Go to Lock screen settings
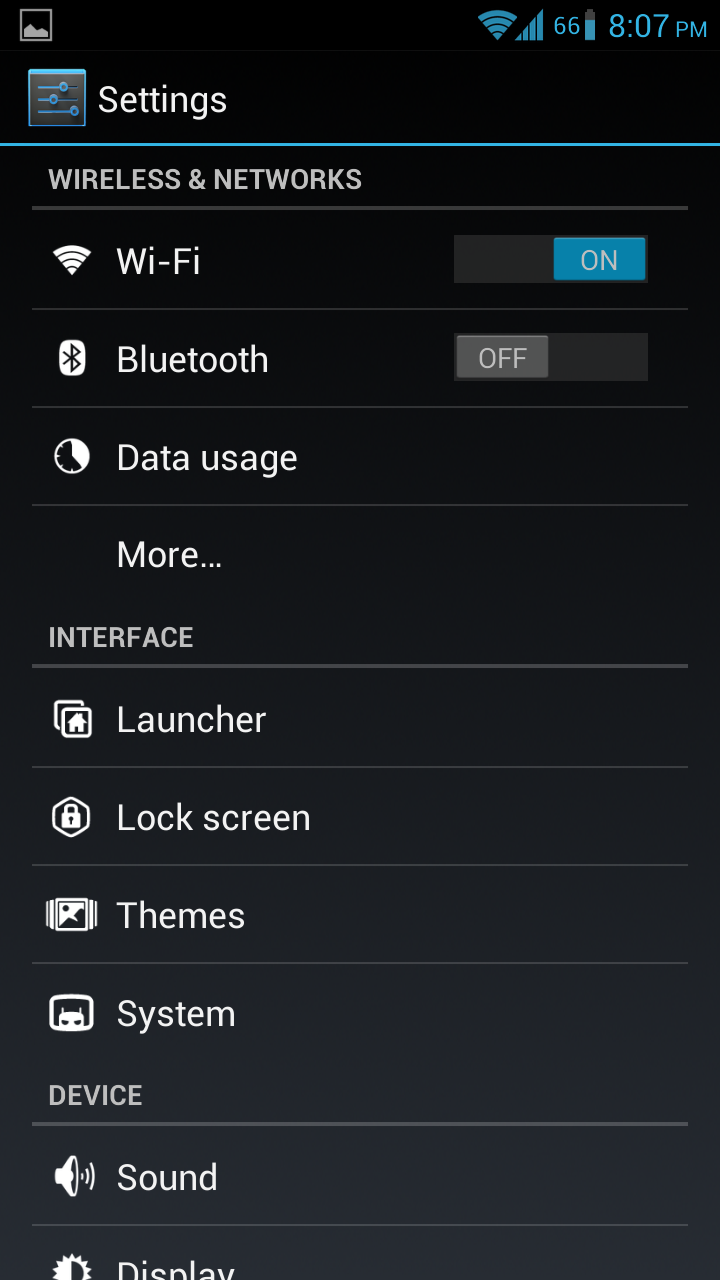Viewport: 720px width, 1280px height. 360,817
